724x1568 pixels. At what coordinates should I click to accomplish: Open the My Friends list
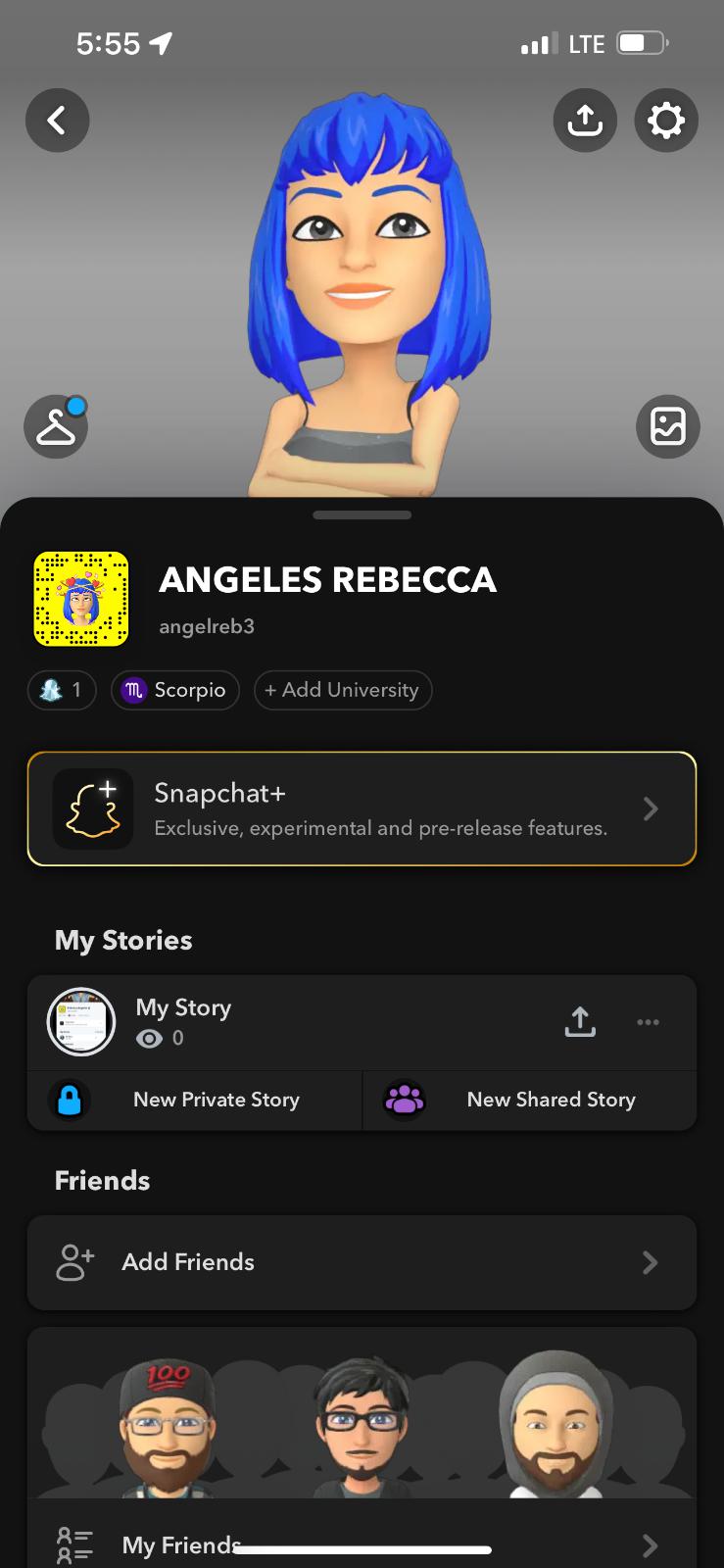362,1544
